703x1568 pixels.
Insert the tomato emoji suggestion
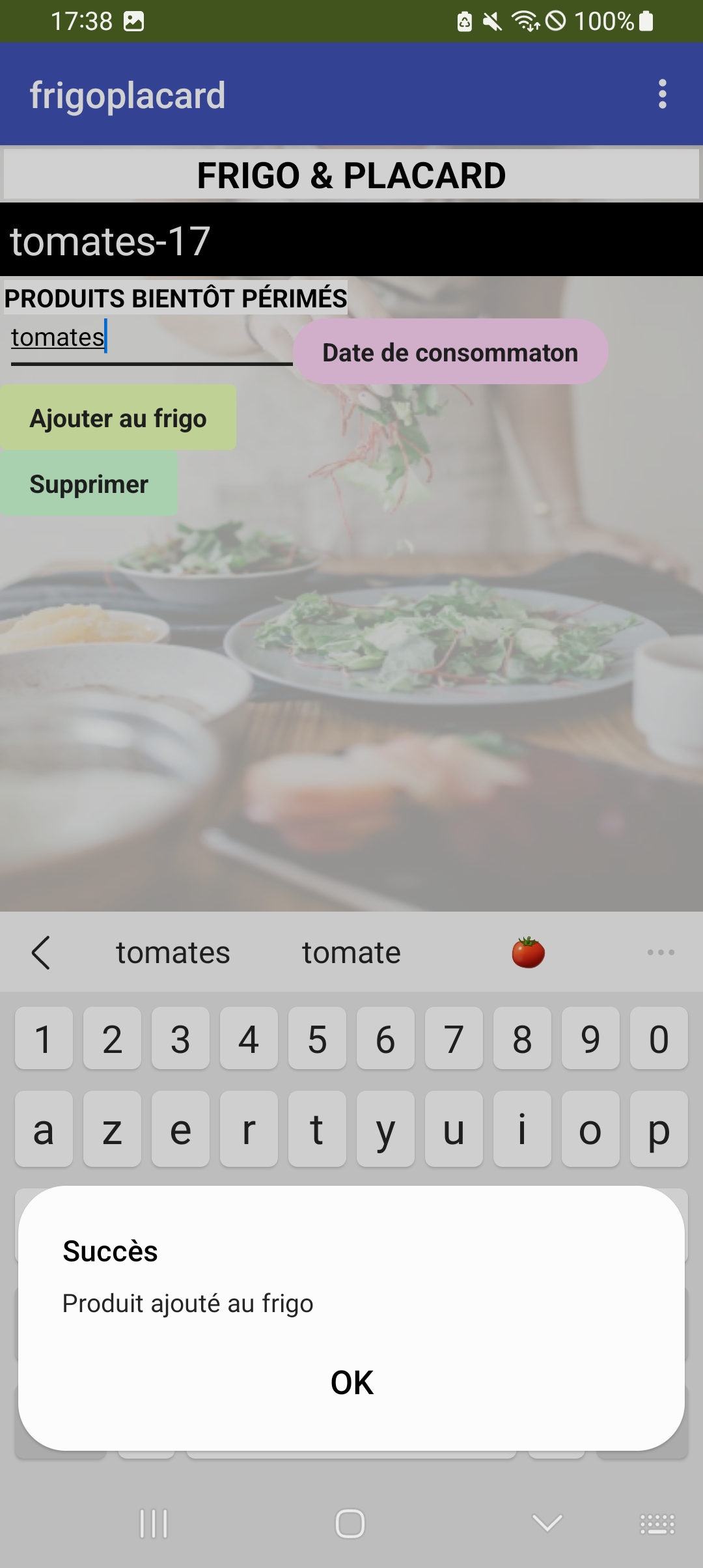pyautogui.click(x=528, y=953)
